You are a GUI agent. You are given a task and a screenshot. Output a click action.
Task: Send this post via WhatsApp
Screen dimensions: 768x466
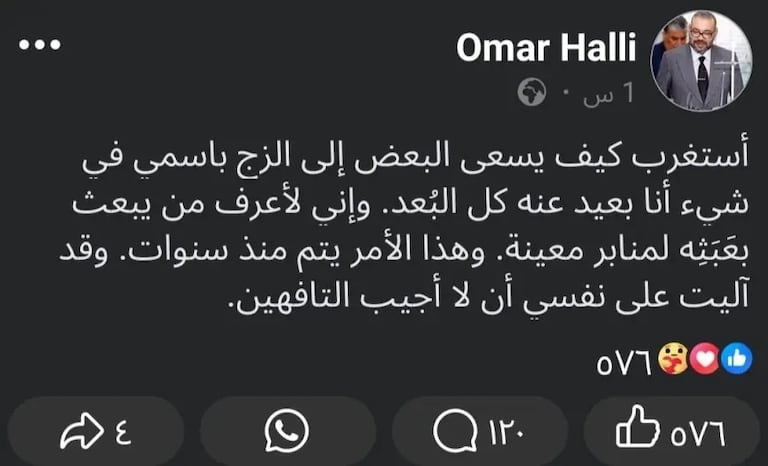(x=287, y=431)
